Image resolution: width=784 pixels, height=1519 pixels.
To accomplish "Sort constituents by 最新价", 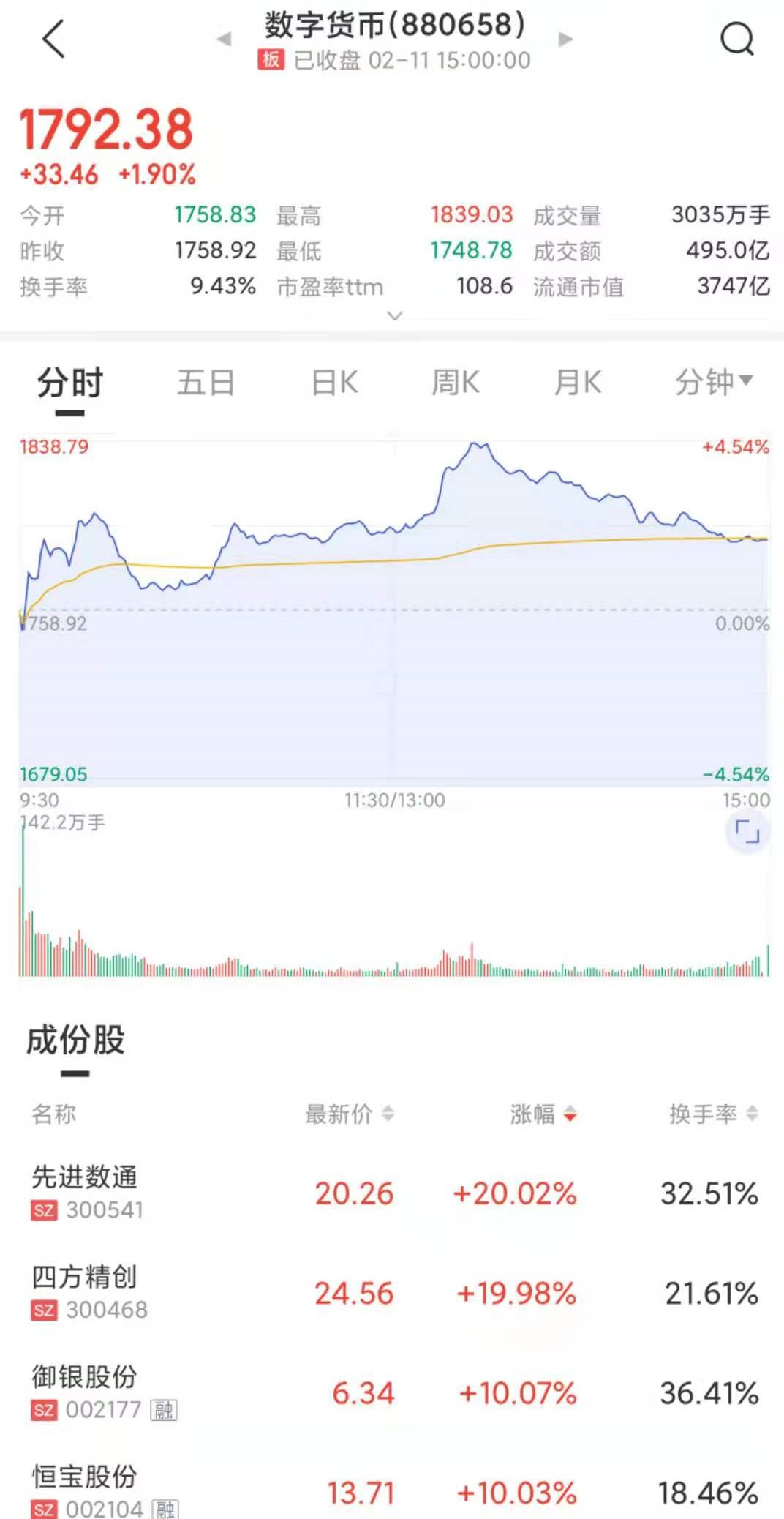I will pos(349,1114).
